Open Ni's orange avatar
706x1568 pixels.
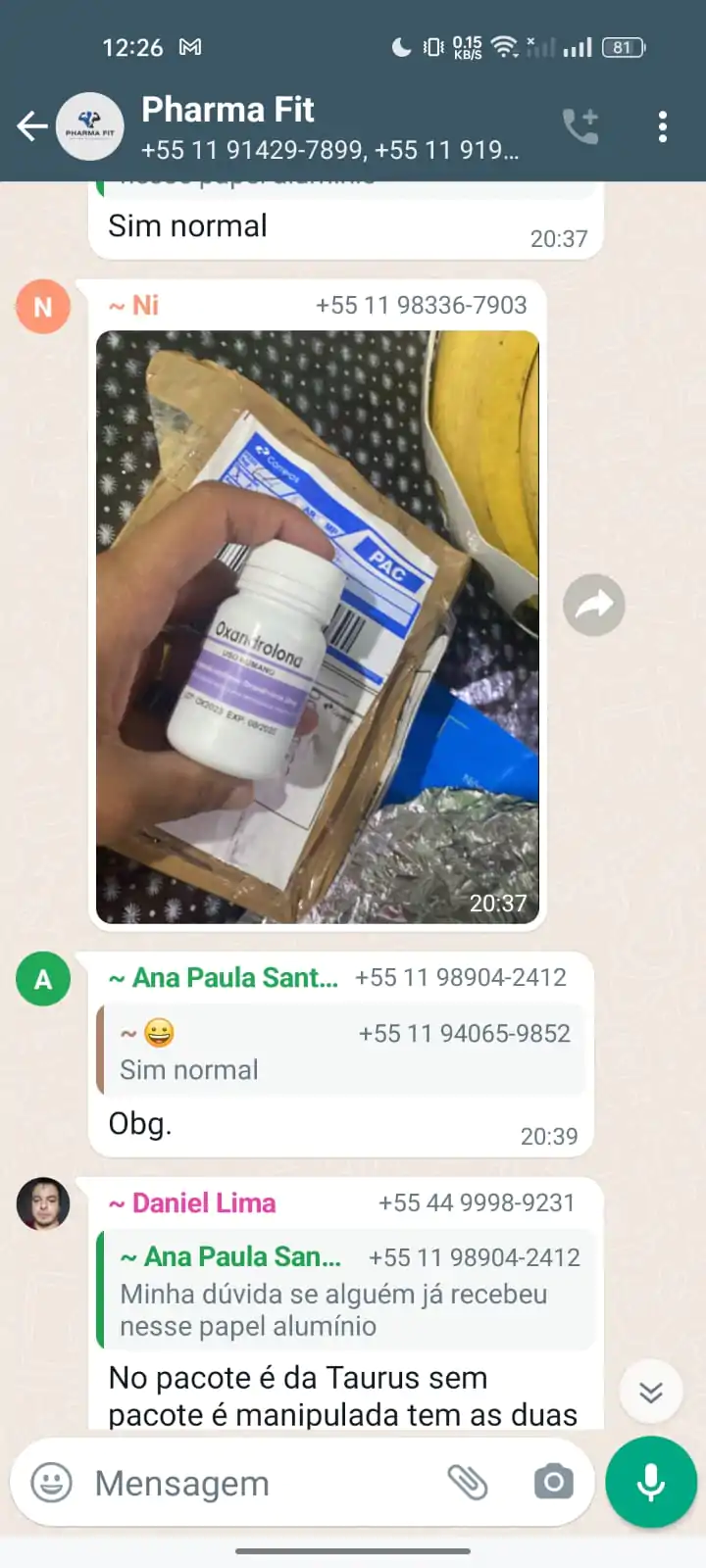point(43,307)
